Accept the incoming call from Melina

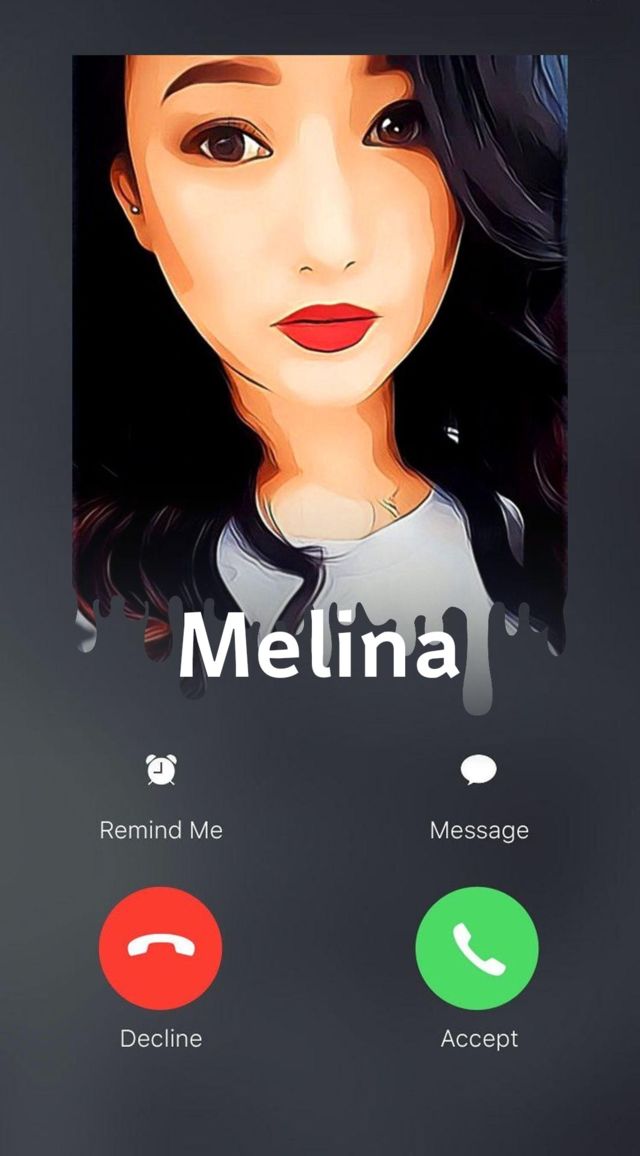[477, 949]
